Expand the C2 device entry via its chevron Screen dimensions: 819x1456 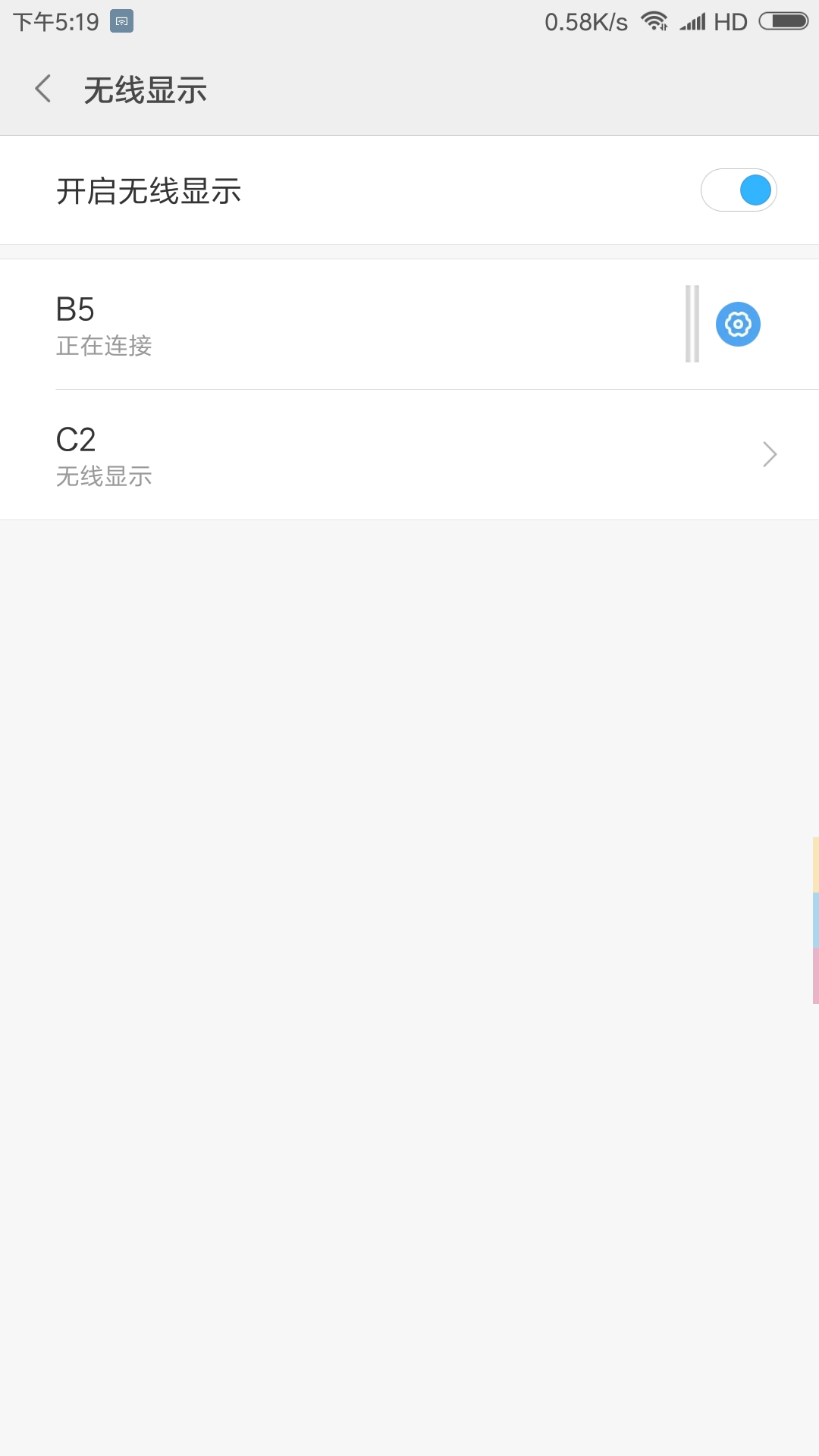tap(769, 454)
